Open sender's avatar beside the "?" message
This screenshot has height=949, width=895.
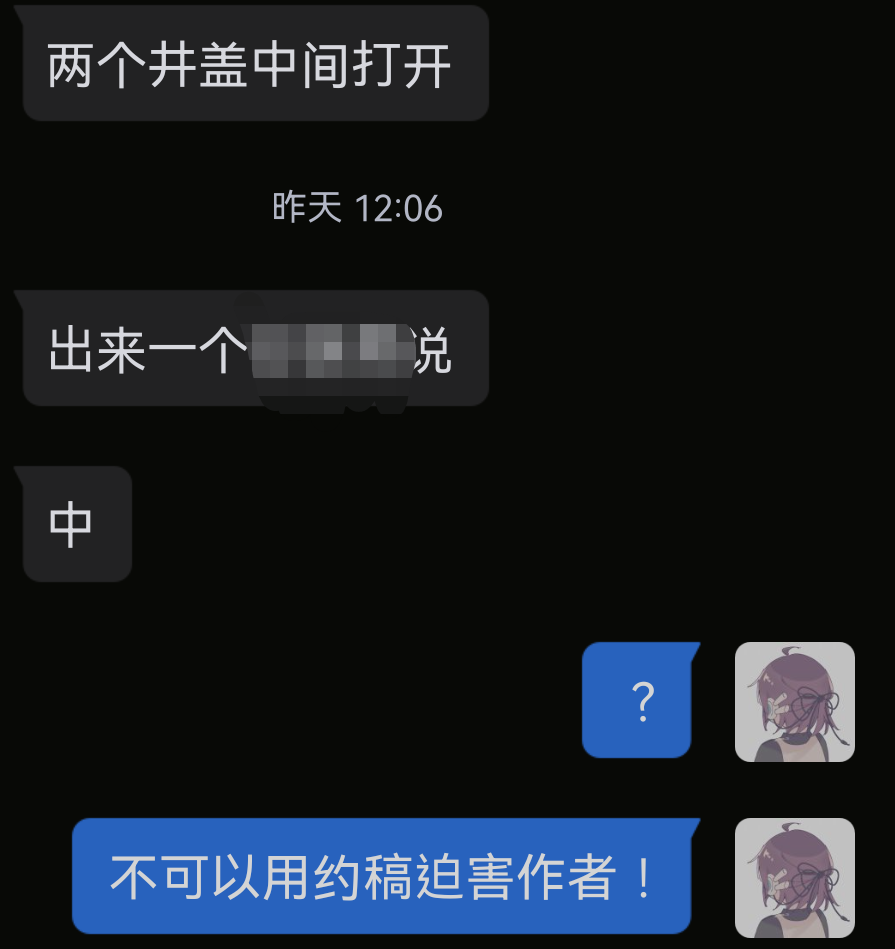pos(794,702)
